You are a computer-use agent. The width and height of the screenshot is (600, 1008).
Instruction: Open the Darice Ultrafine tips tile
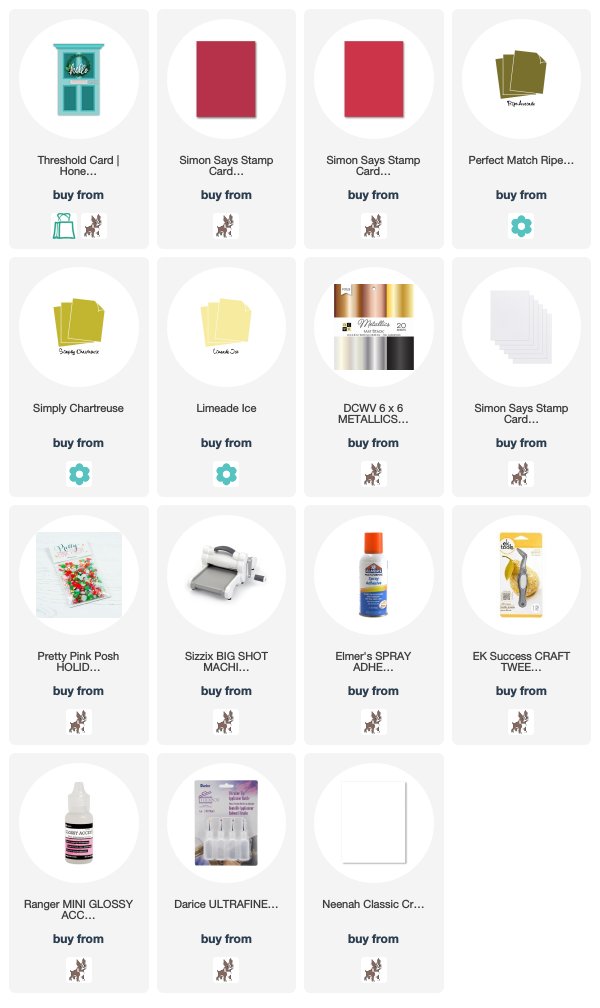(226, 873)
